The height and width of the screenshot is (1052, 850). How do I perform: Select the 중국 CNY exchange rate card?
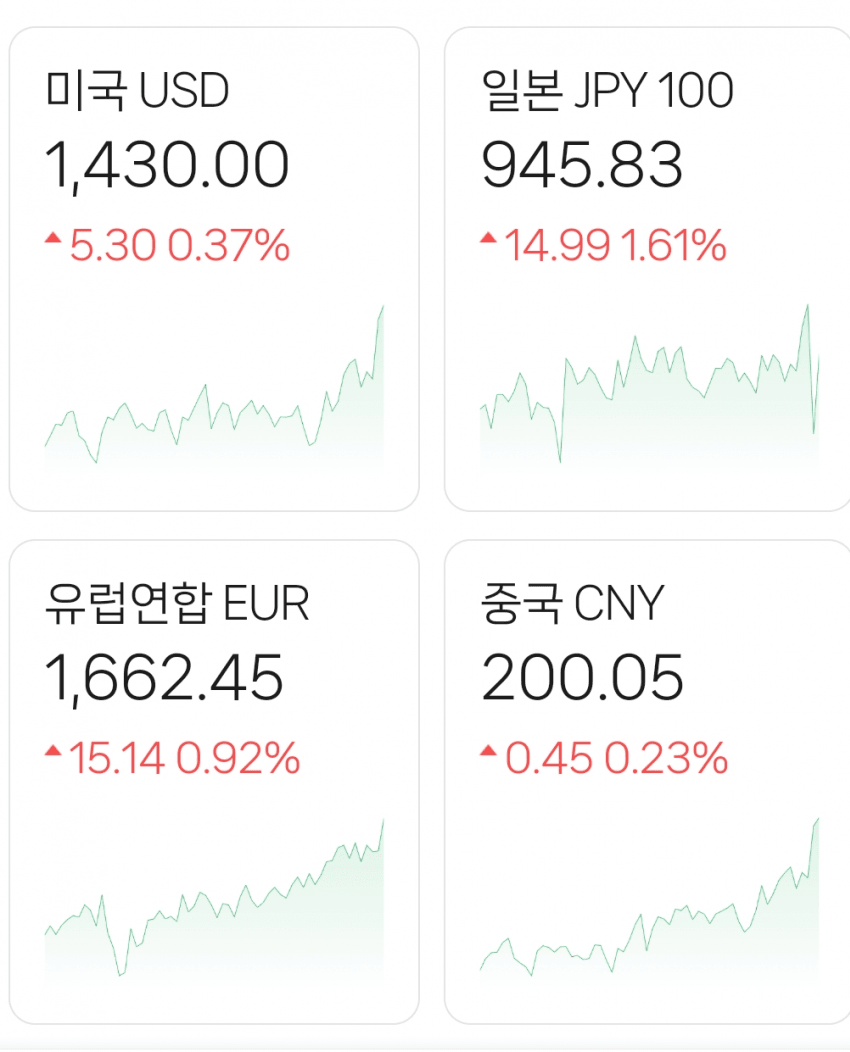[647, 782]
